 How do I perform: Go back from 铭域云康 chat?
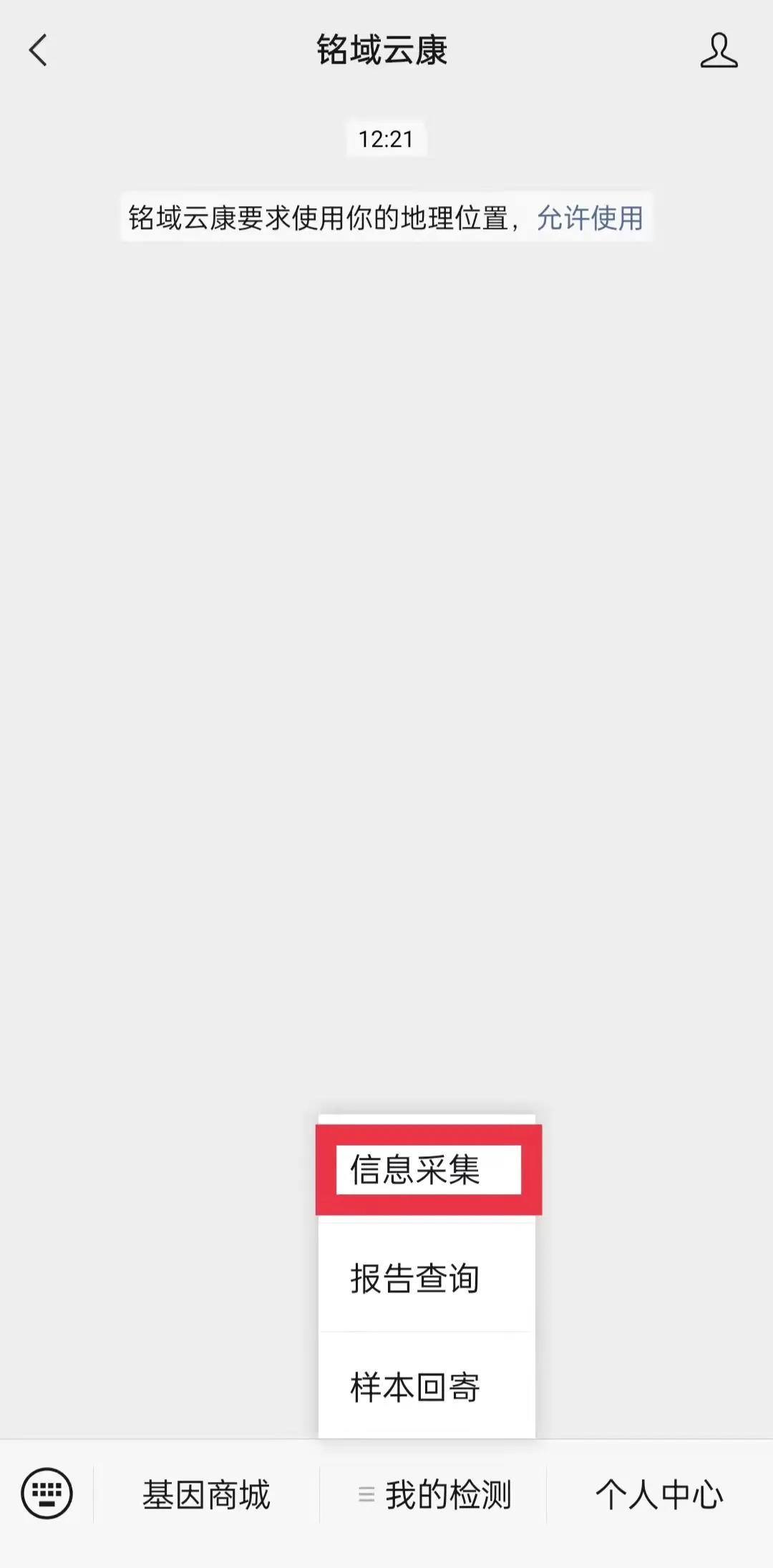click(x=39, y=51)
